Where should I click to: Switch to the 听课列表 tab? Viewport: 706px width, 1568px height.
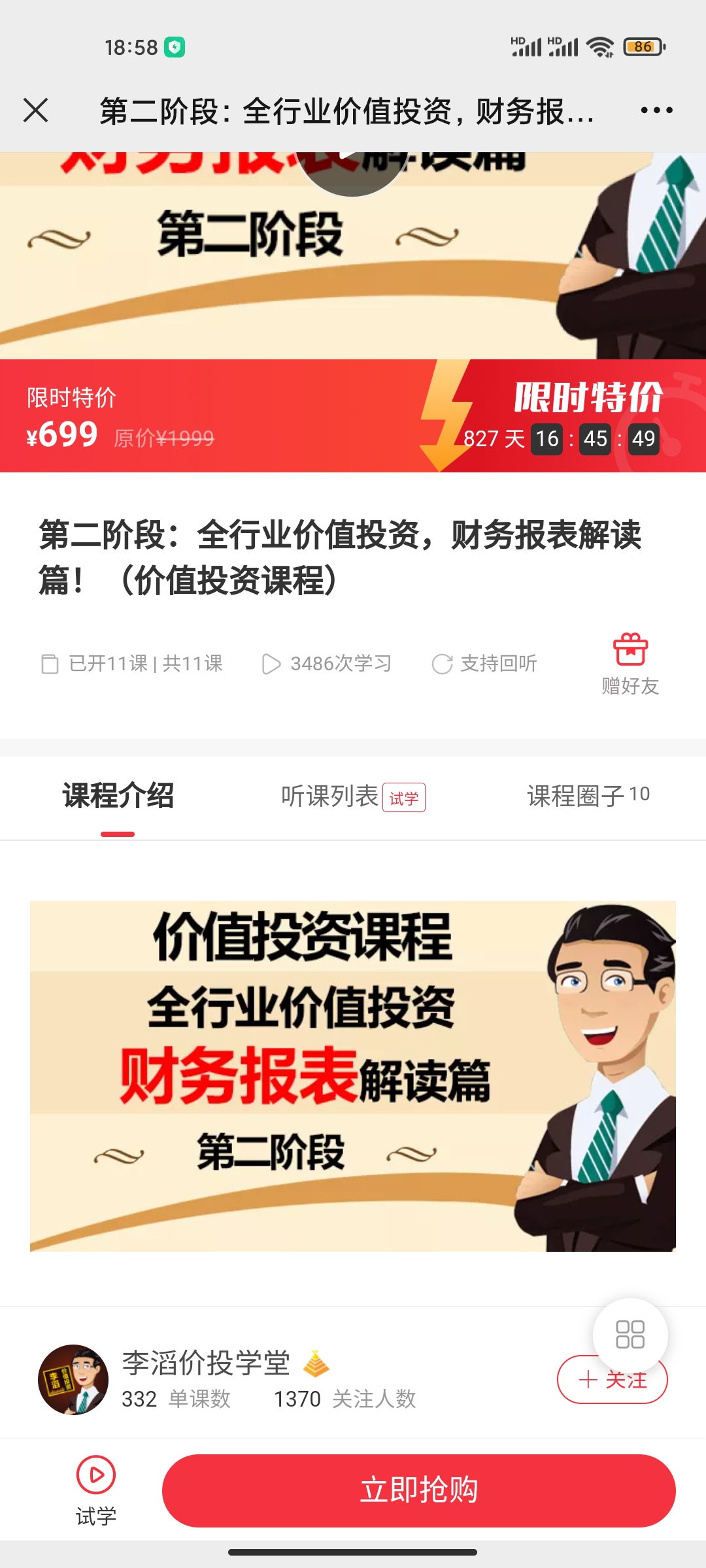(x=352, y=796)
